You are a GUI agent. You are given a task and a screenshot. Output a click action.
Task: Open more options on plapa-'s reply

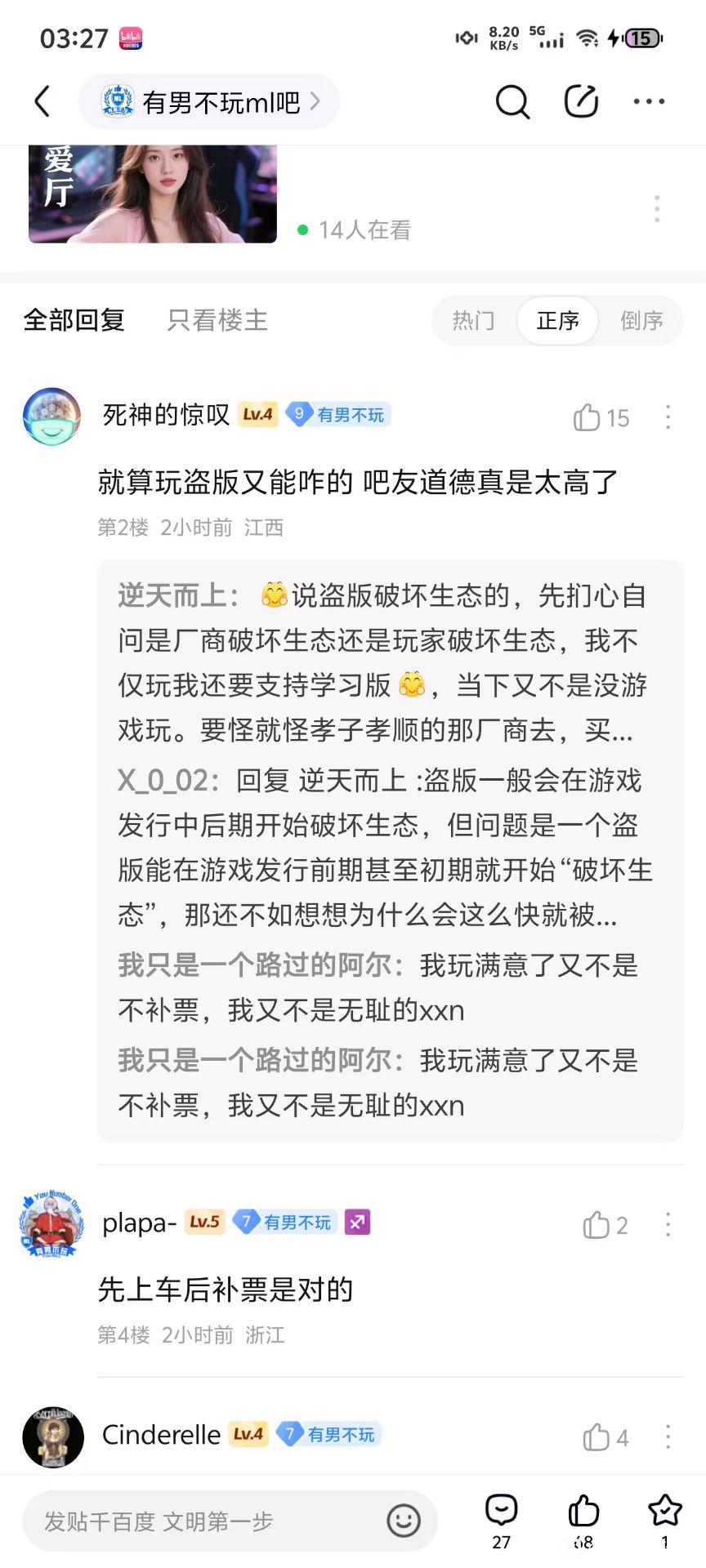668,1224
